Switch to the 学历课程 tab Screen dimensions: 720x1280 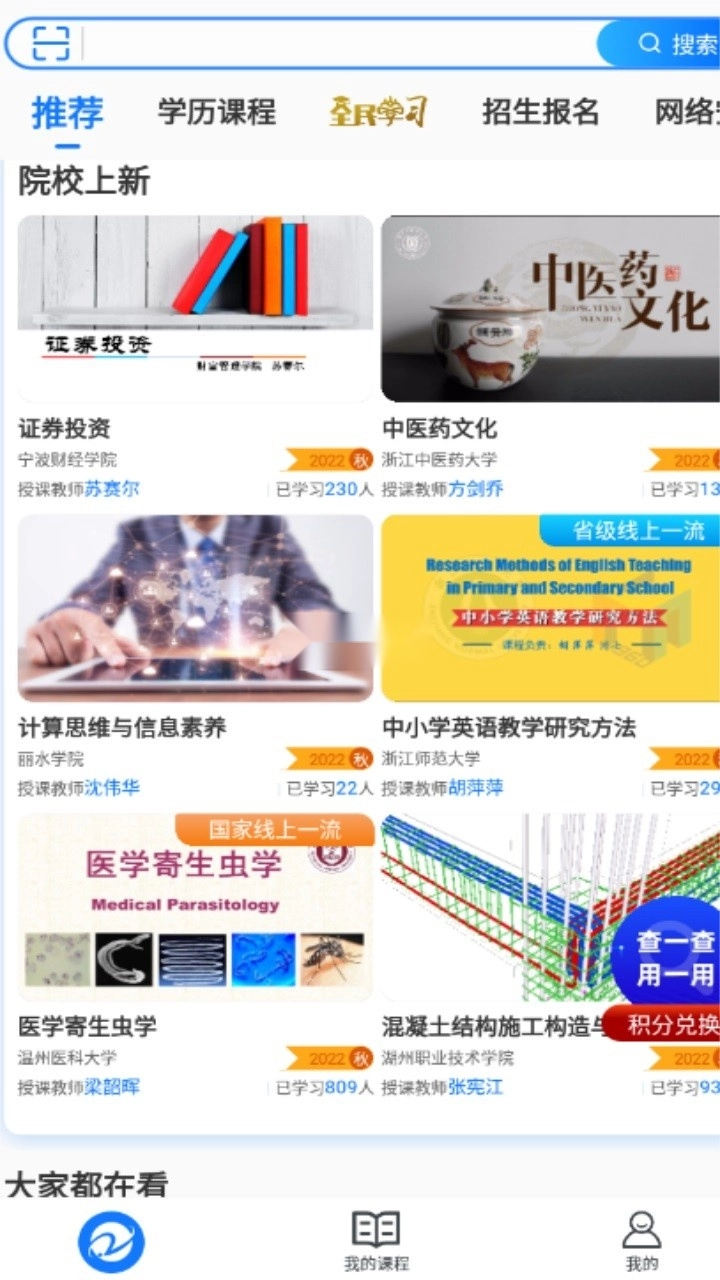pos(216,112)
